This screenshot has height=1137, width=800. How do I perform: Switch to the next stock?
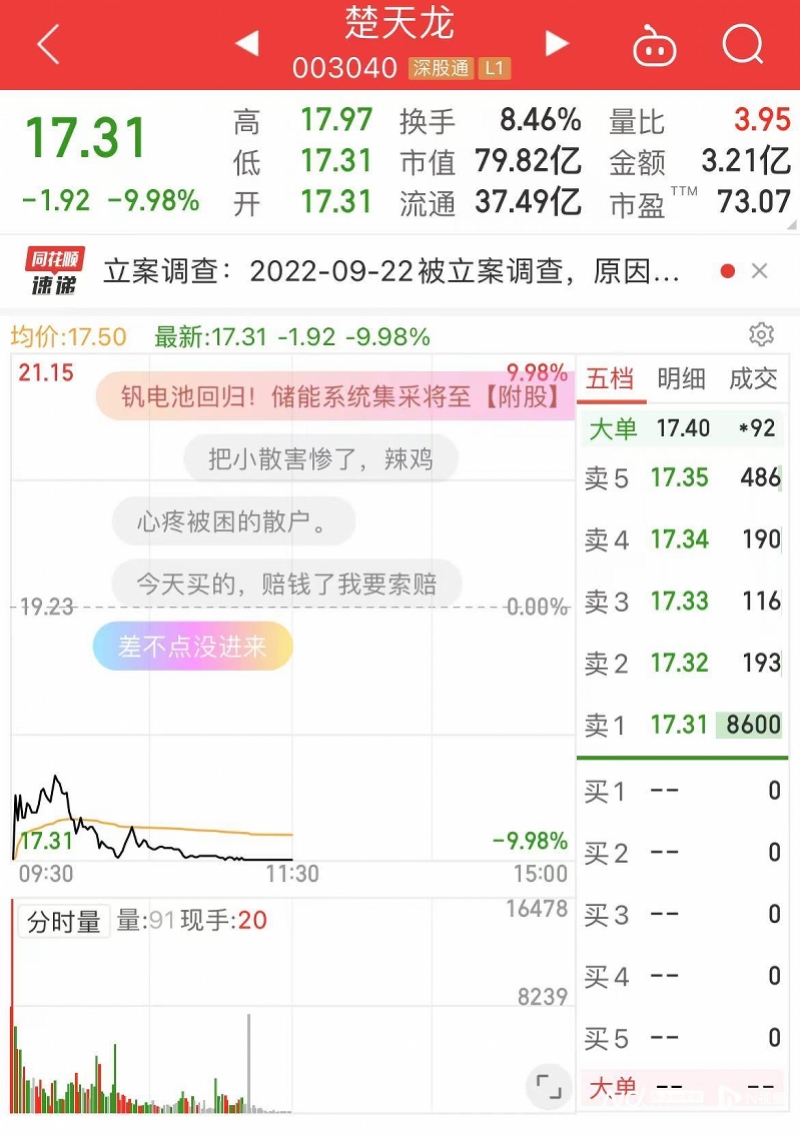[x=557, y=44]
